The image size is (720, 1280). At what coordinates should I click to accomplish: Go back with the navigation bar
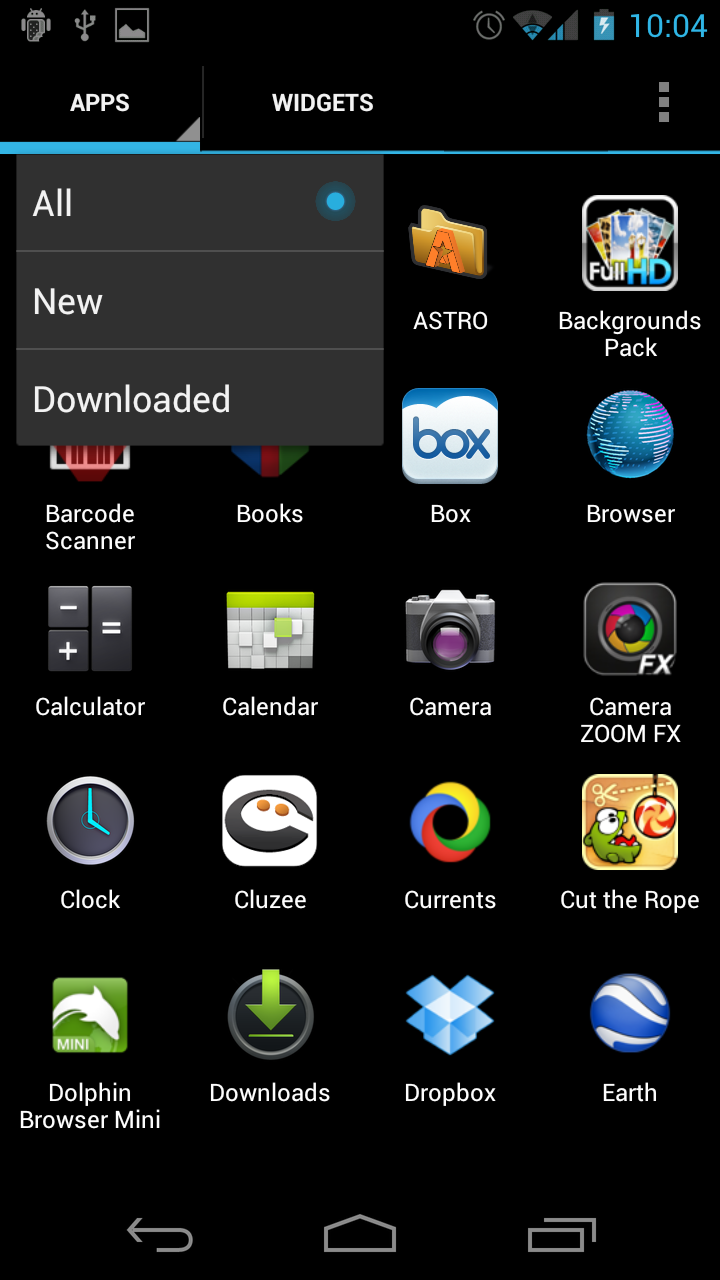[x=160, y=1236]
